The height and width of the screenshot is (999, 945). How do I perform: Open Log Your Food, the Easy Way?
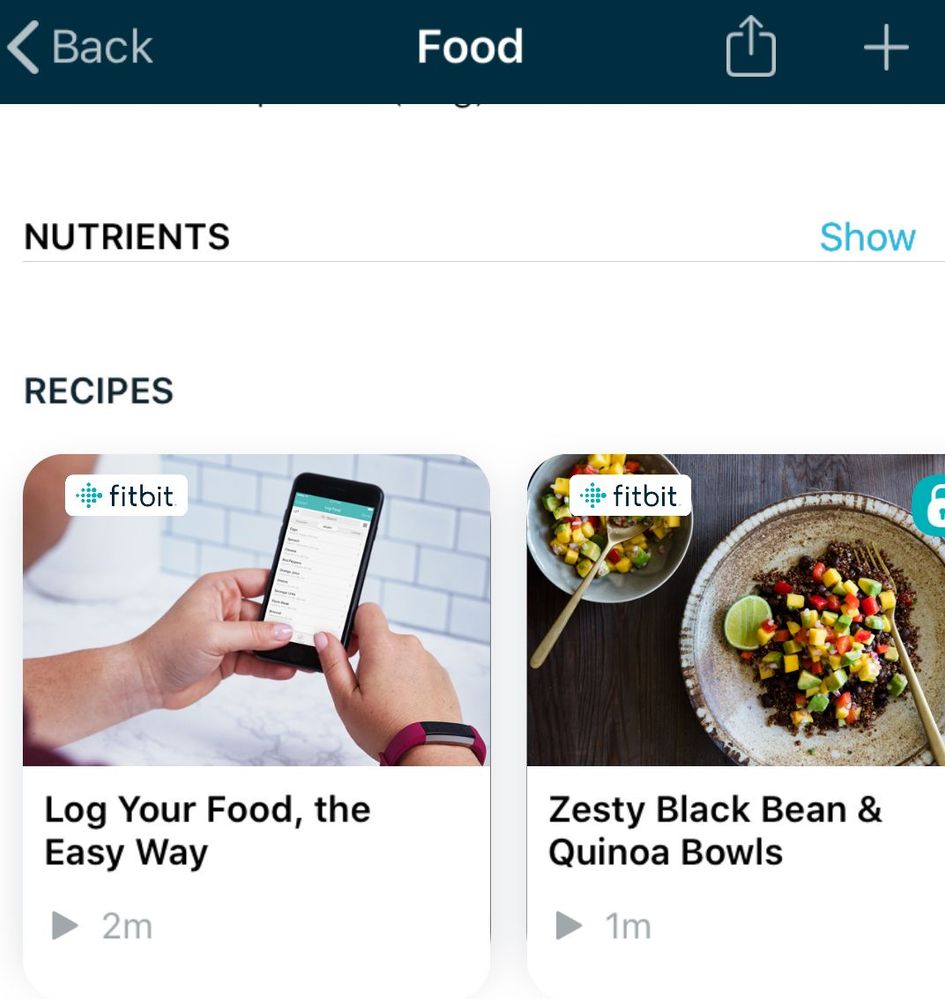[x=256, y=720]
